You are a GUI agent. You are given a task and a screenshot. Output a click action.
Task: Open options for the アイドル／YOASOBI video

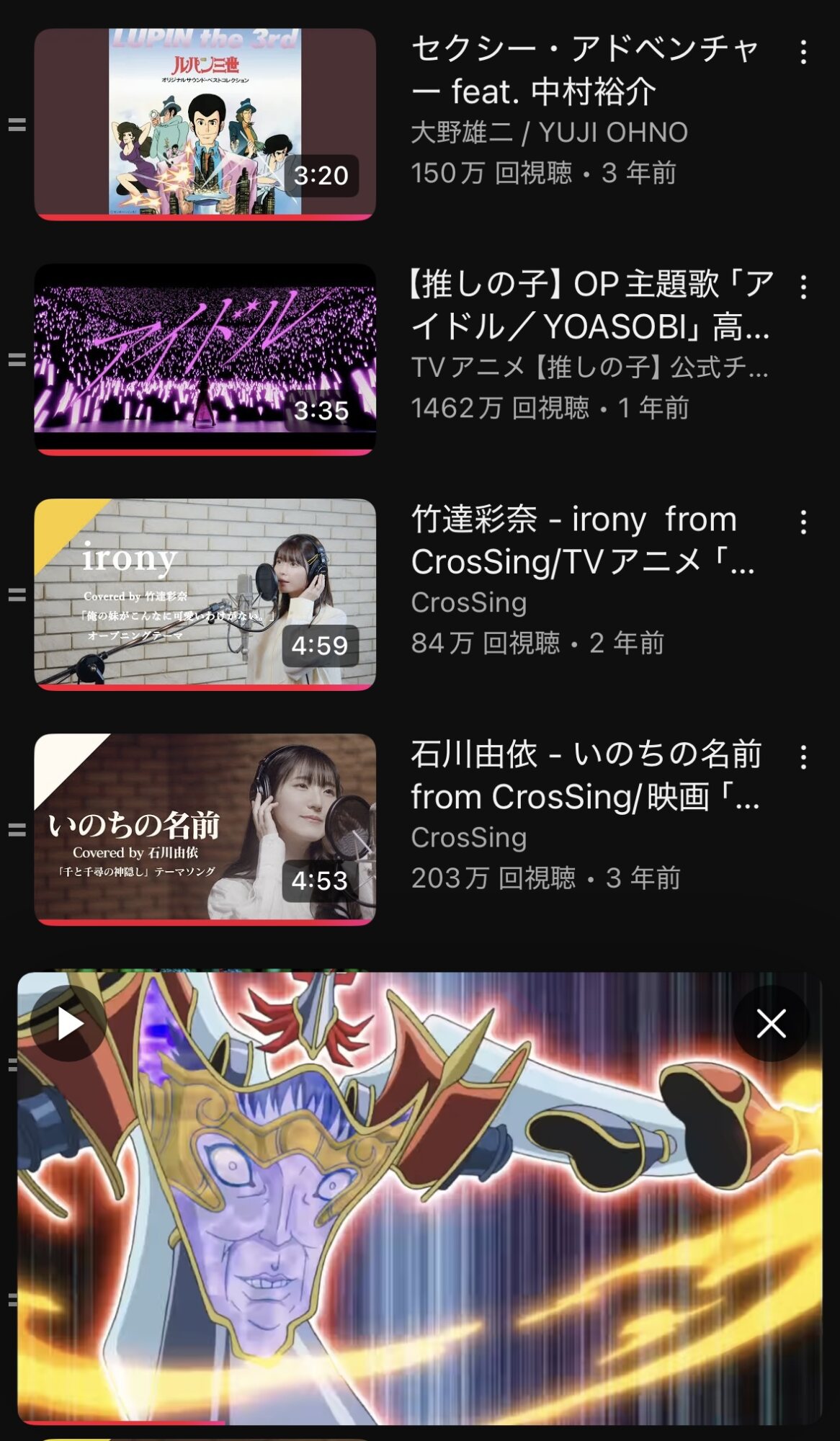click(x=803, y=287)
